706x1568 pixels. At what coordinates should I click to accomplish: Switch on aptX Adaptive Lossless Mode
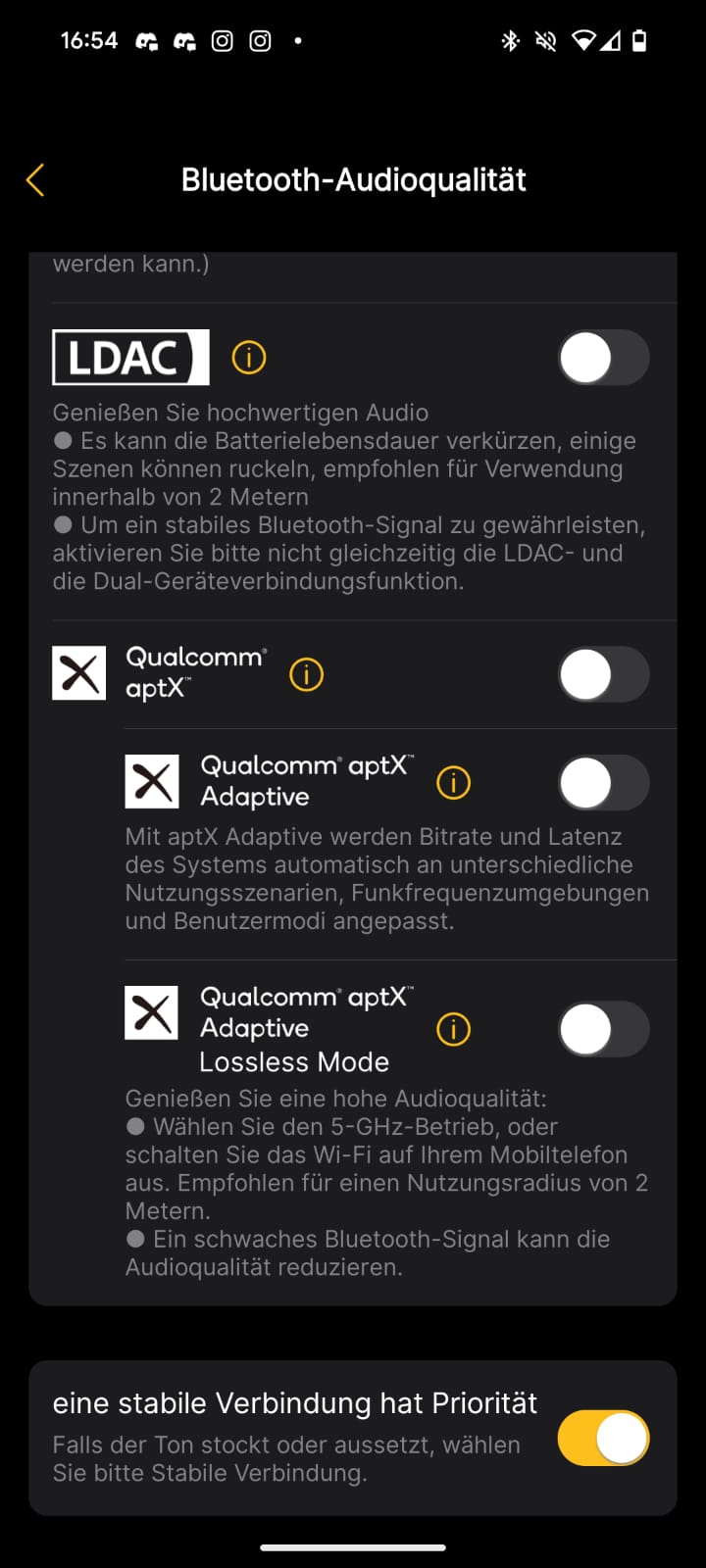tap(603, 1029)
